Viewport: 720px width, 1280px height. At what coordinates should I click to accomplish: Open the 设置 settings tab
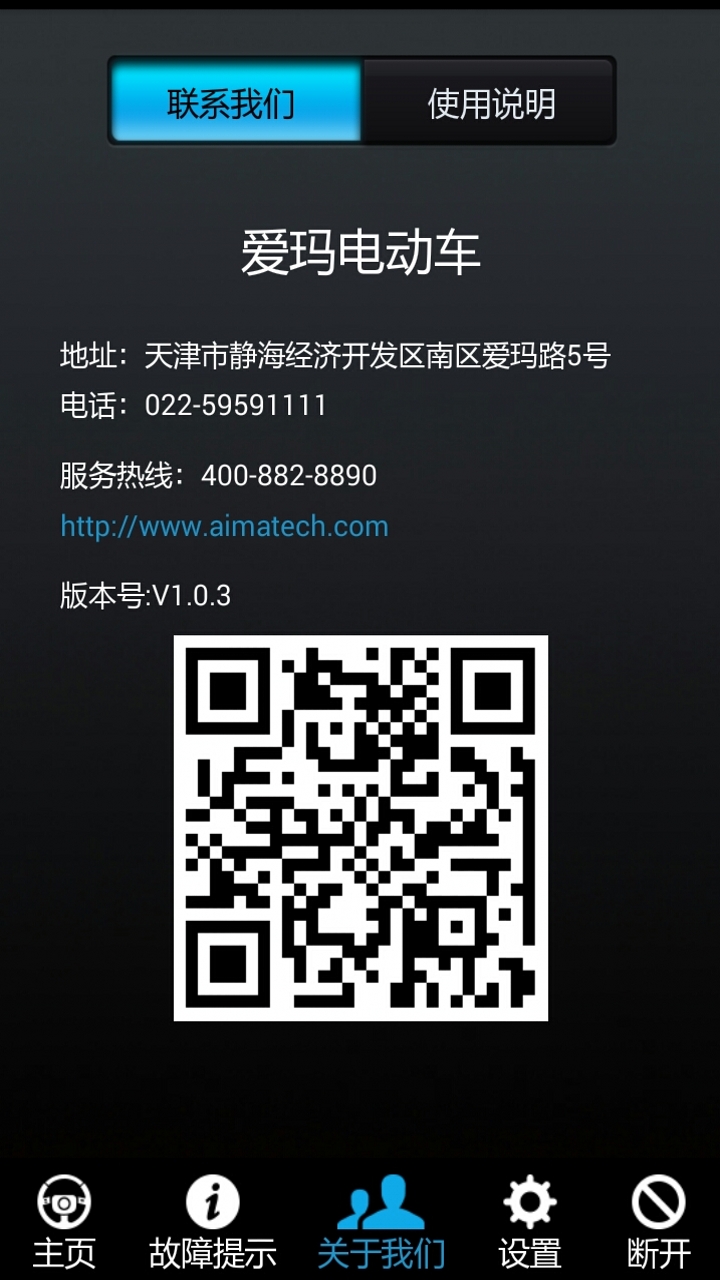click(529, 1222)
